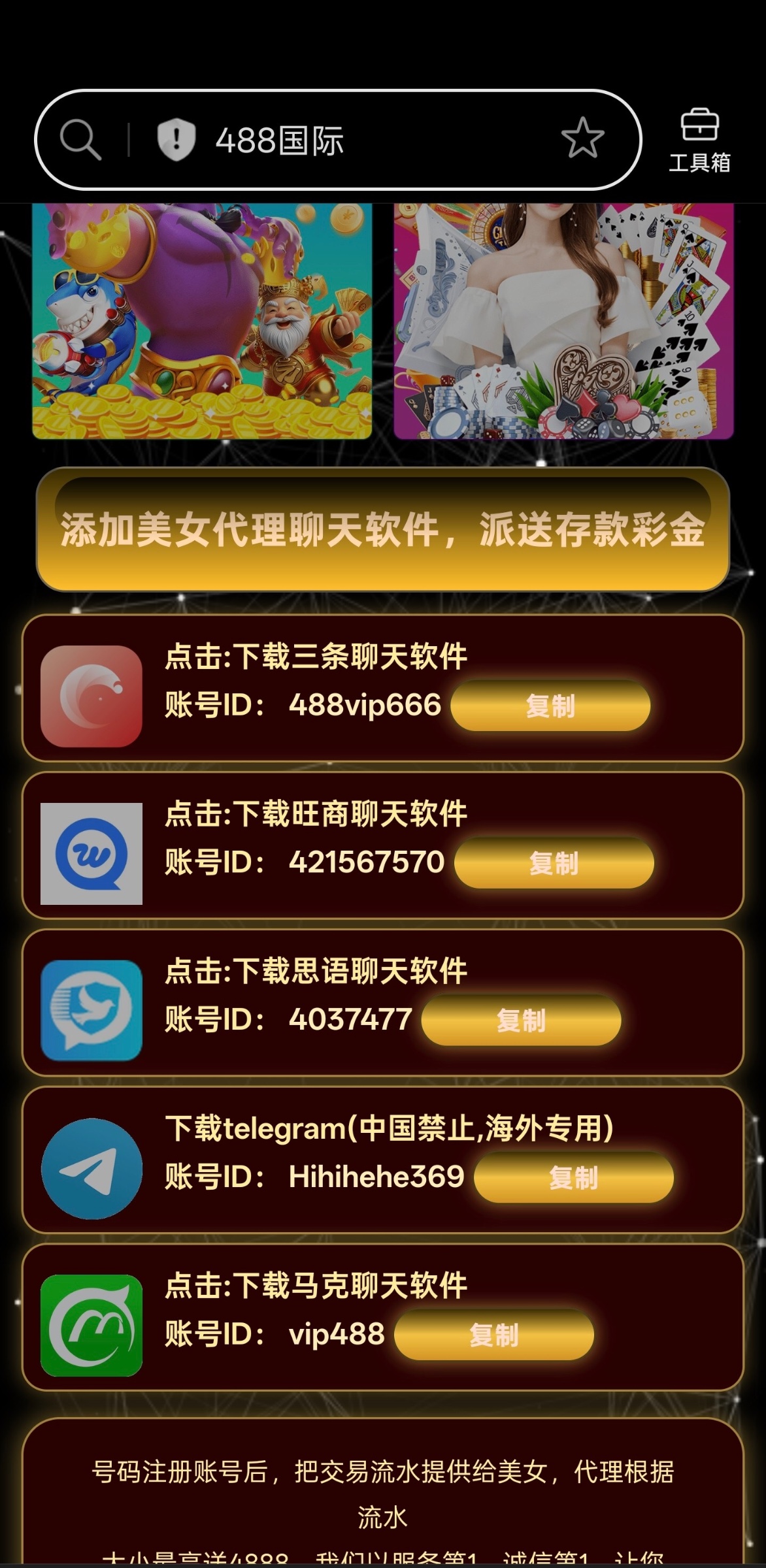The width and height of the screenshot is (766, 1568).
Task: Download the 思语 chat software
Action: click(316, 971)
